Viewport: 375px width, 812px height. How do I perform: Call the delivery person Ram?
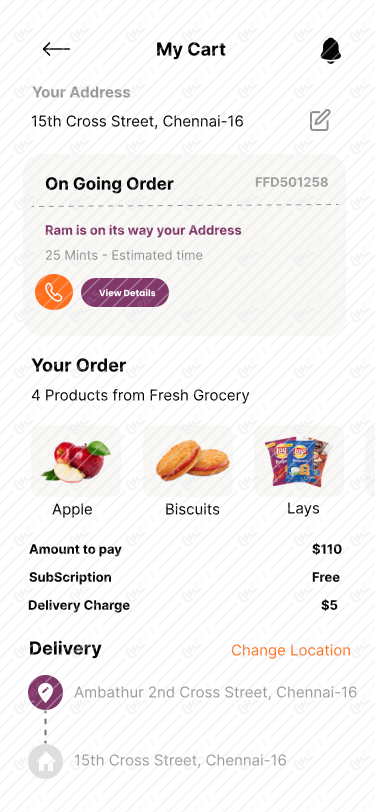pyautogui.click(x=54, y=292)
